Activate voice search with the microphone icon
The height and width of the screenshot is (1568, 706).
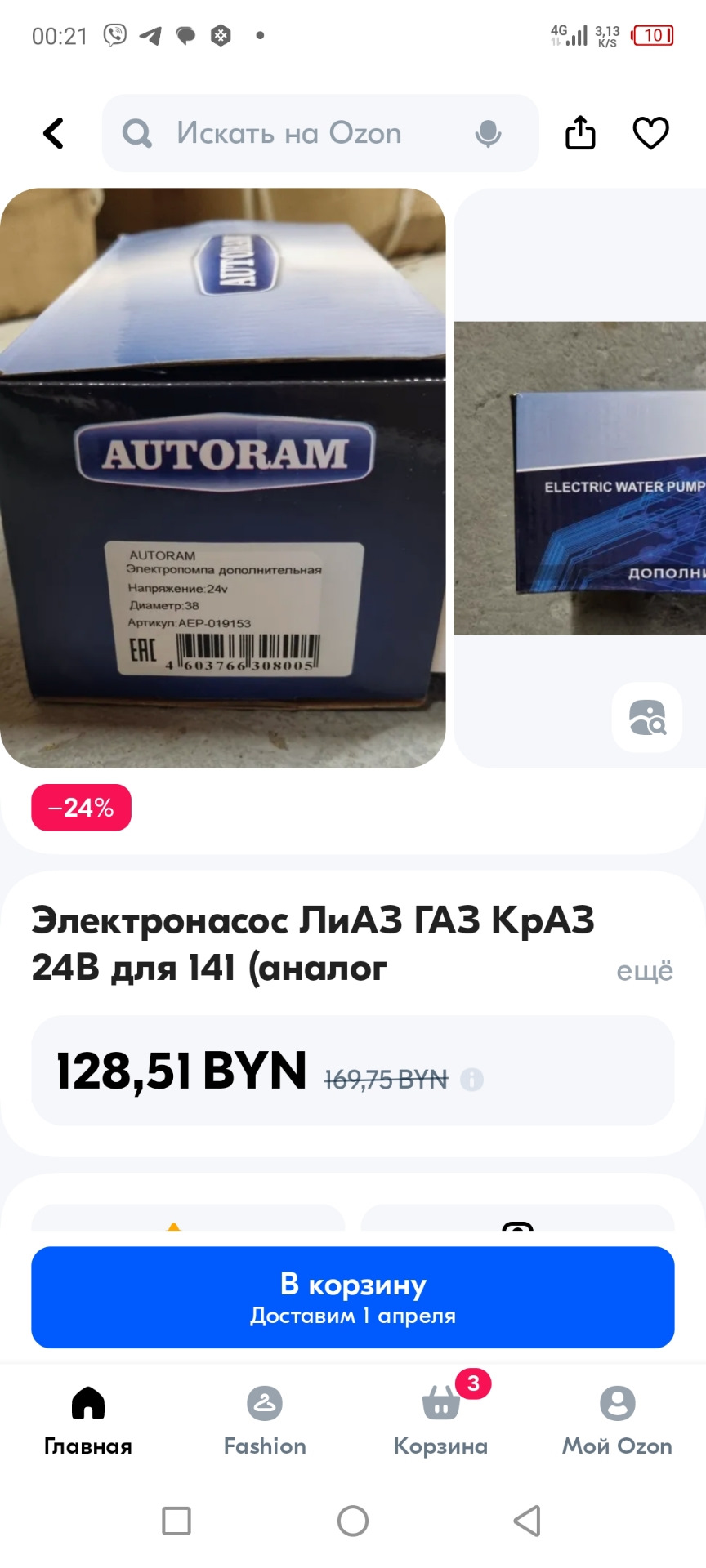pyautogui.click(x=487, y=133)
